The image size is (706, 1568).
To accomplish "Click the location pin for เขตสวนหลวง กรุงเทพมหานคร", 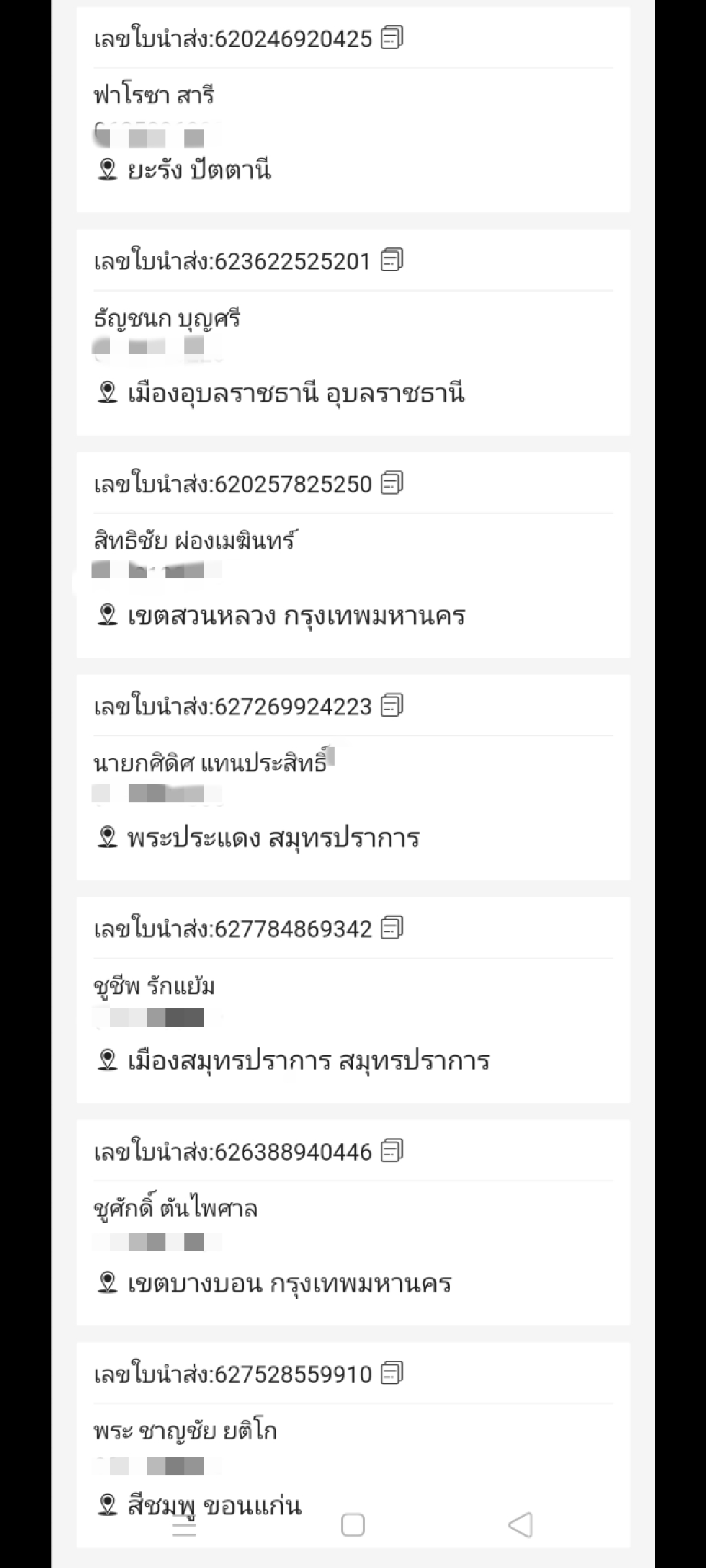I will click(x=107, y=613).
